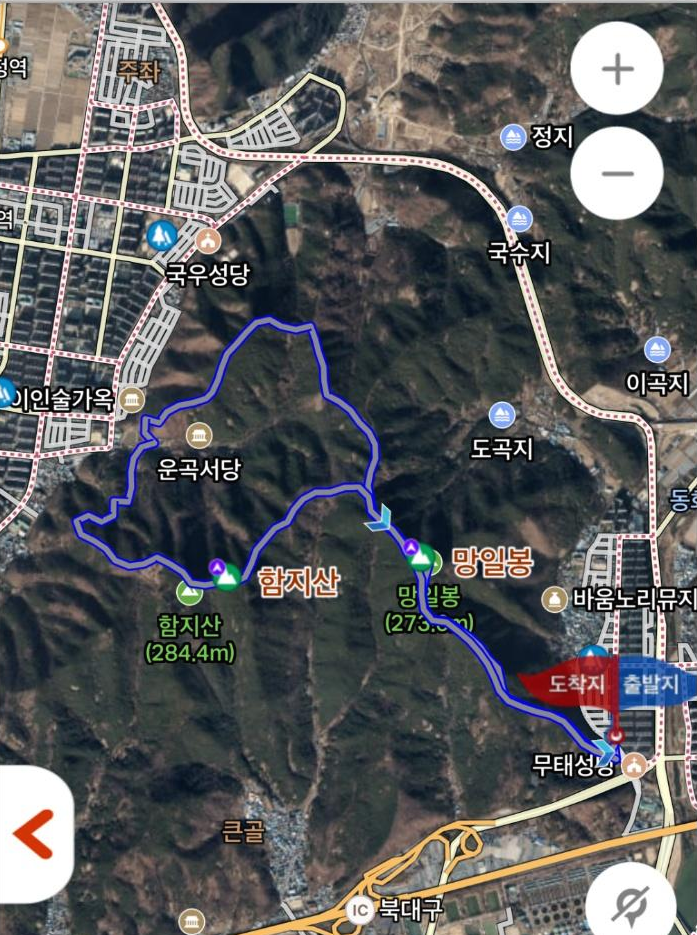Select the 망일봉 peak marker

[421, 558]
